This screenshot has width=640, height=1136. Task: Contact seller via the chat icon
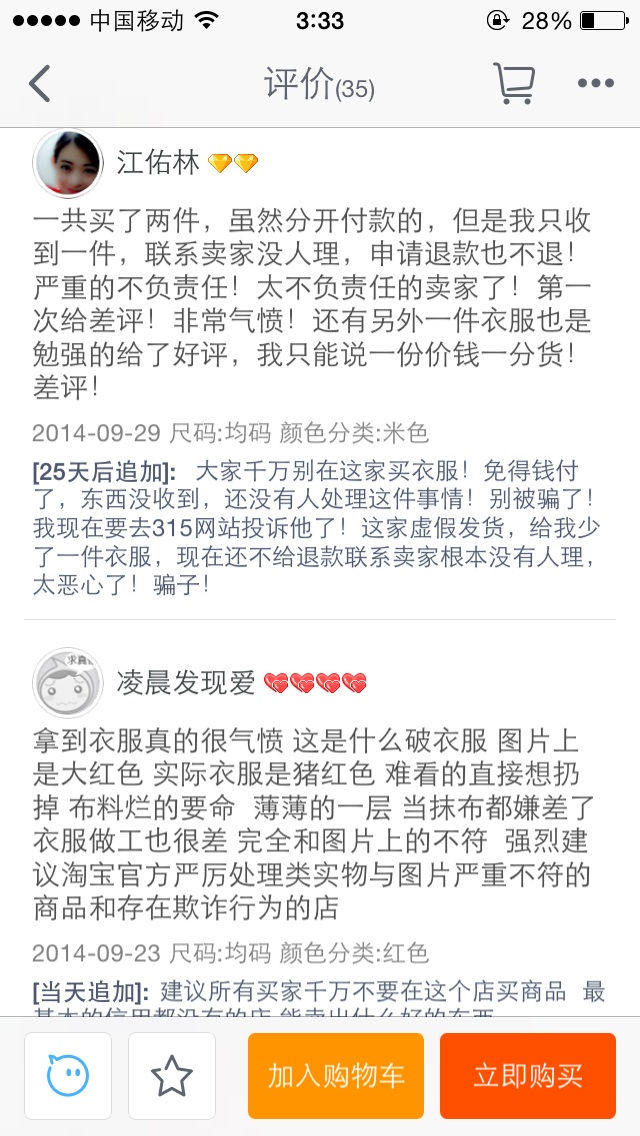68,1076
